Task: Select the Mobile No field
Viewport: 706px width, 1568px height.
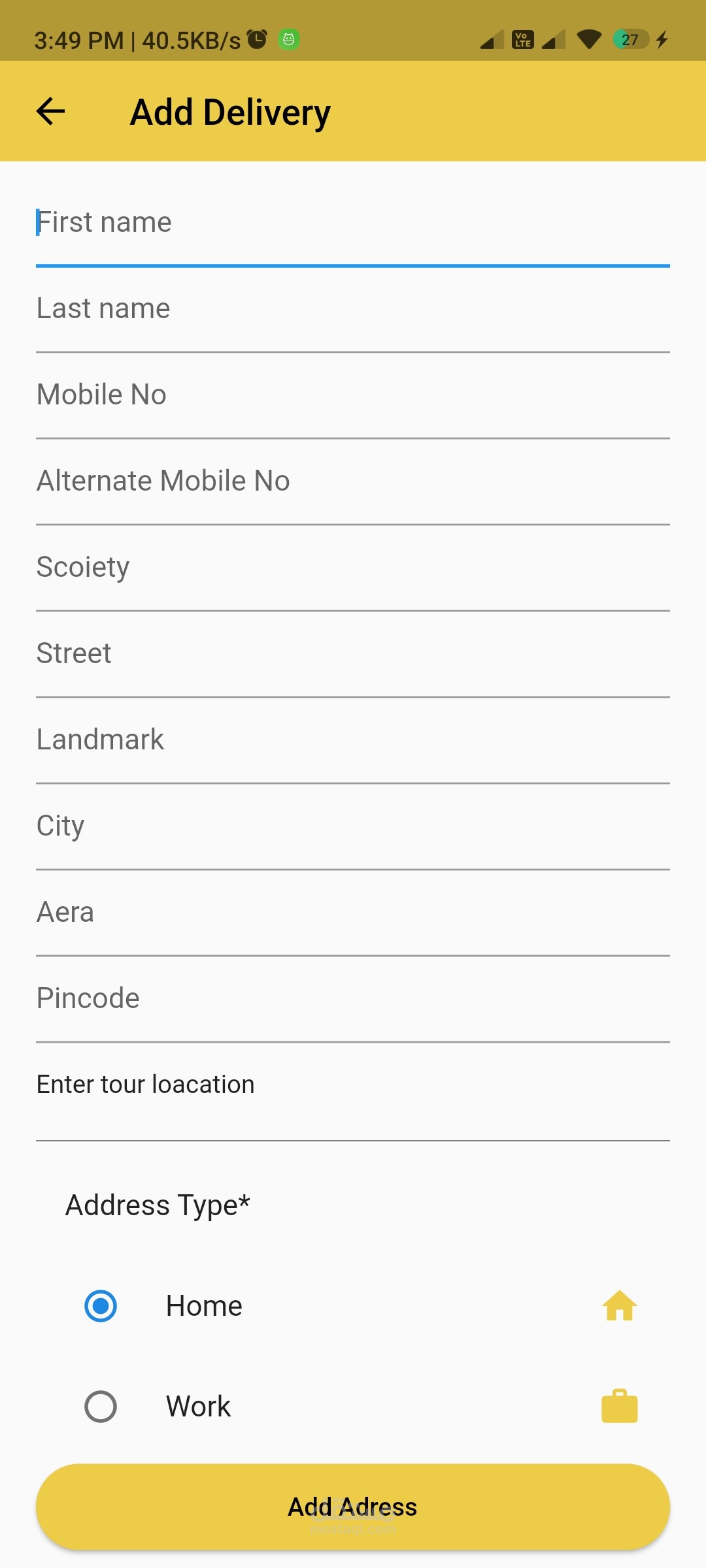Action: (x=353, y=396)
